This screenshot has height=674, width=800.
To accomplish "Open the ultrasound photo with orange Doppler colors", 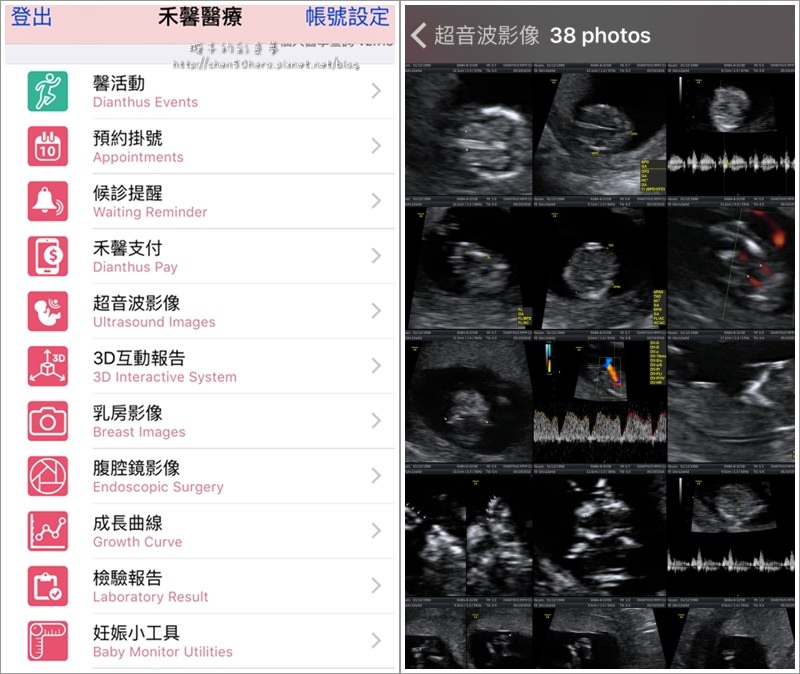I will (732, 268).
